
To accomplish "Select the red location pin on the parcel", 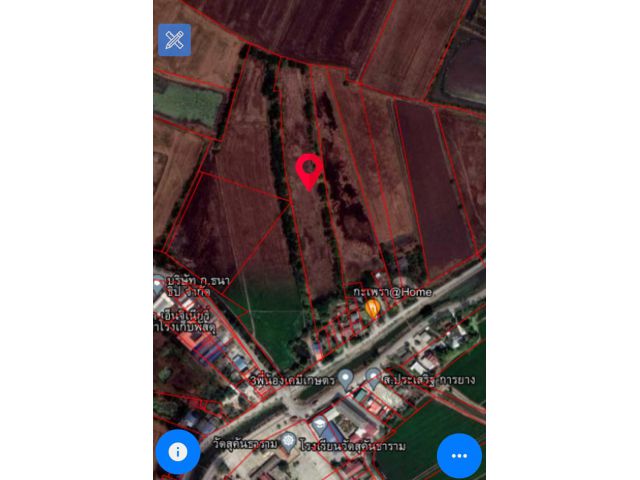I will 309,171.
